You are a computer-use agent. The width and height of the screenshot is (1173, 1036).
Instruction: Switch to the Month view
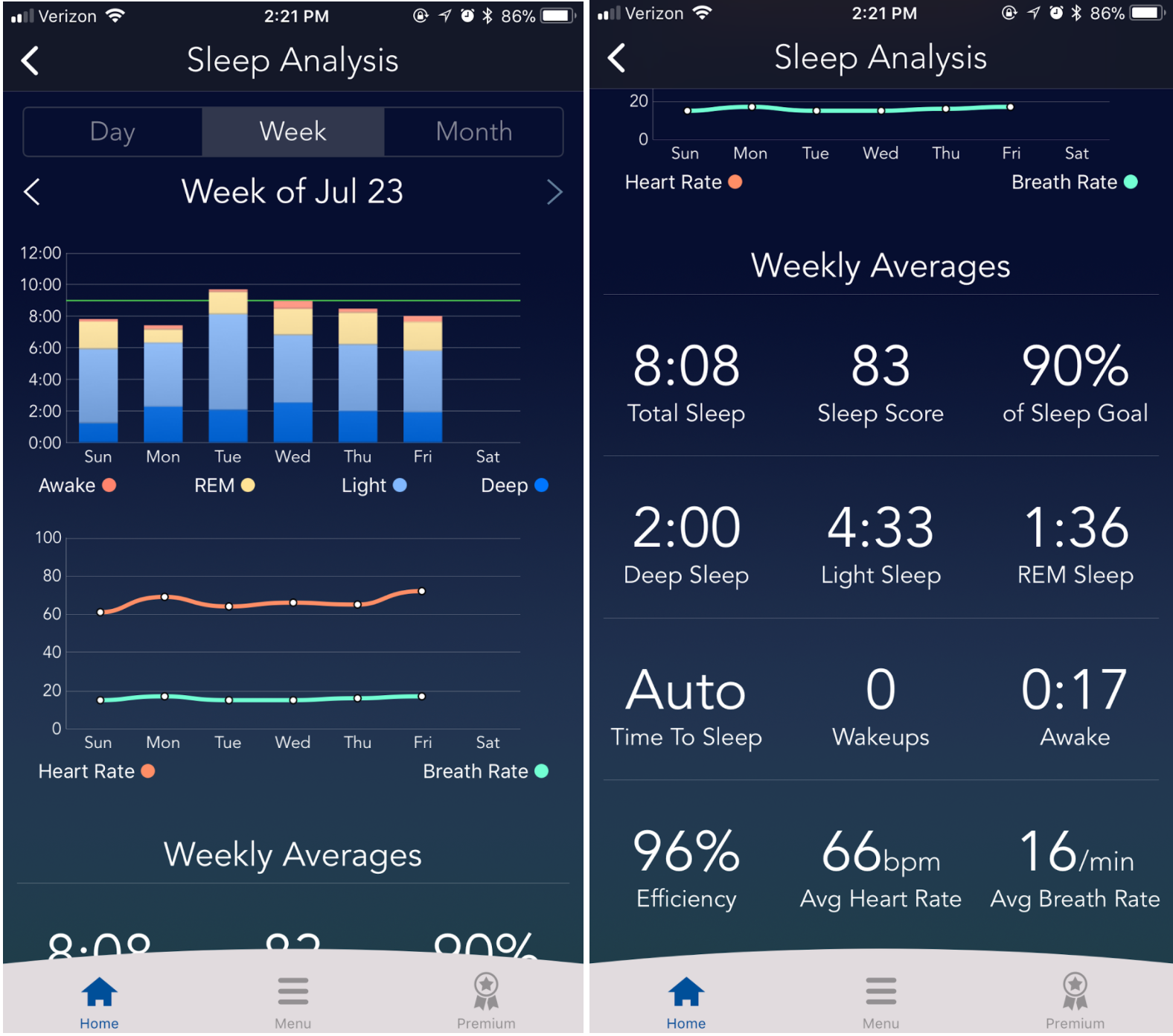click(473, 132)
